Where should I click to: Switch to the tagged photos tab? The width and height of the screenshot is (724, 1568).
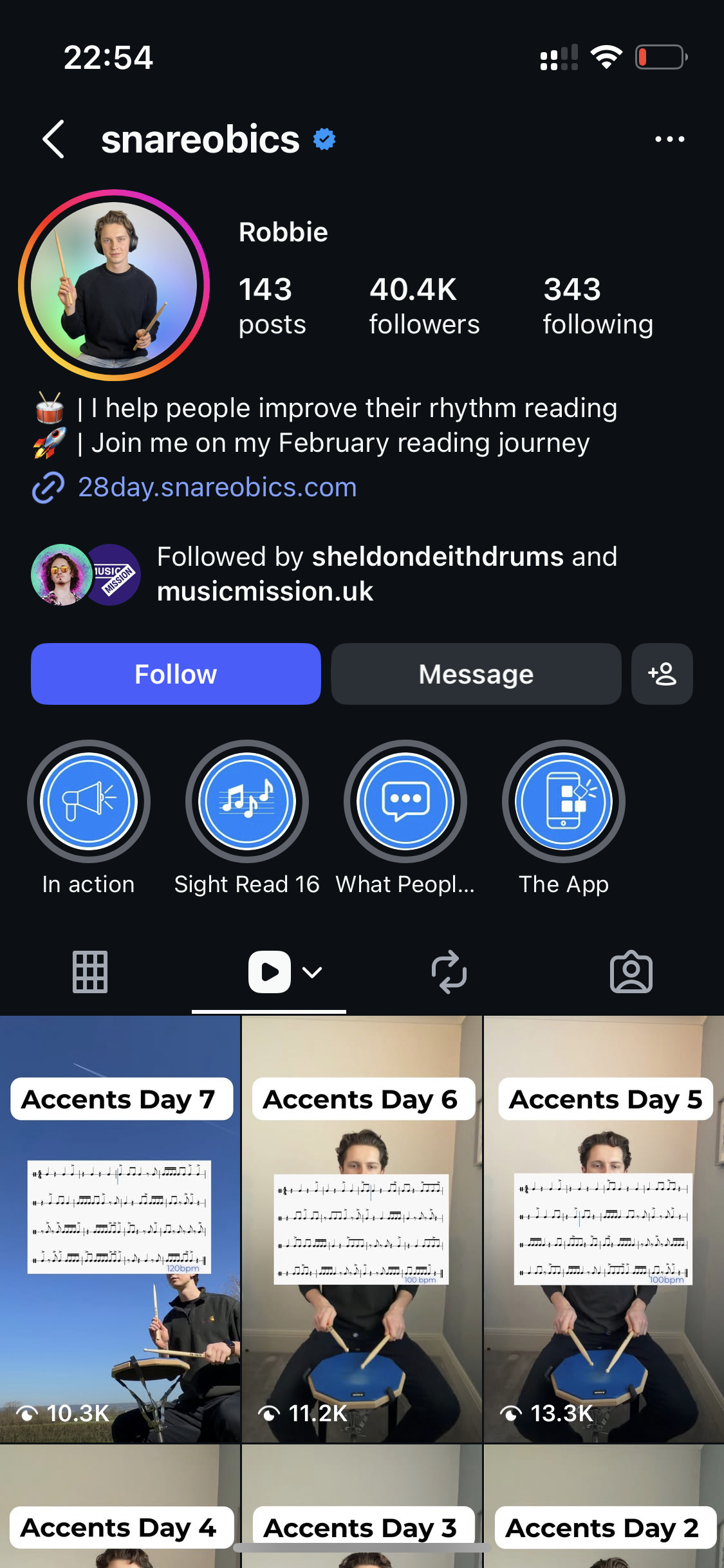(631, 972)
